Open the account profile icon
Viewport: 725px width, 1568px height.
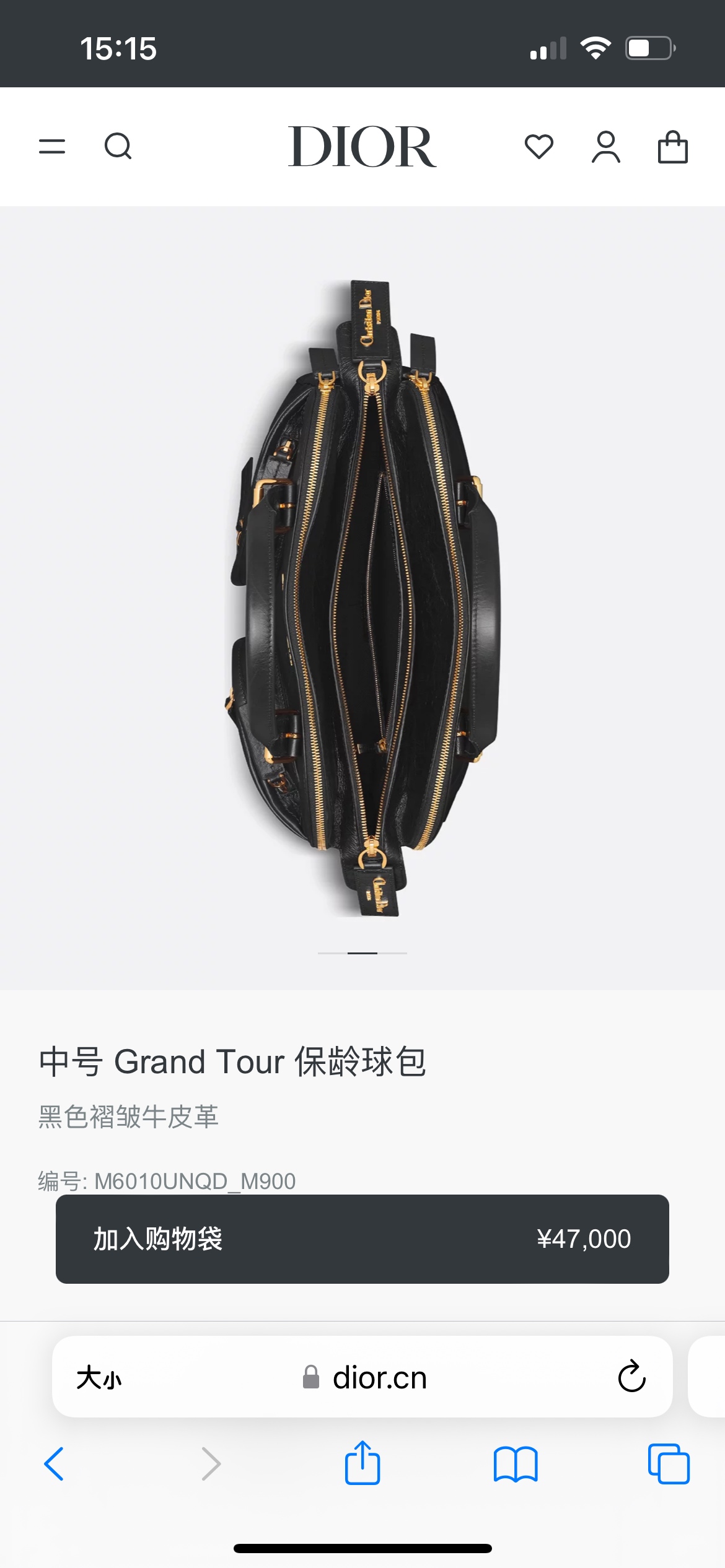tap(605, 147)
